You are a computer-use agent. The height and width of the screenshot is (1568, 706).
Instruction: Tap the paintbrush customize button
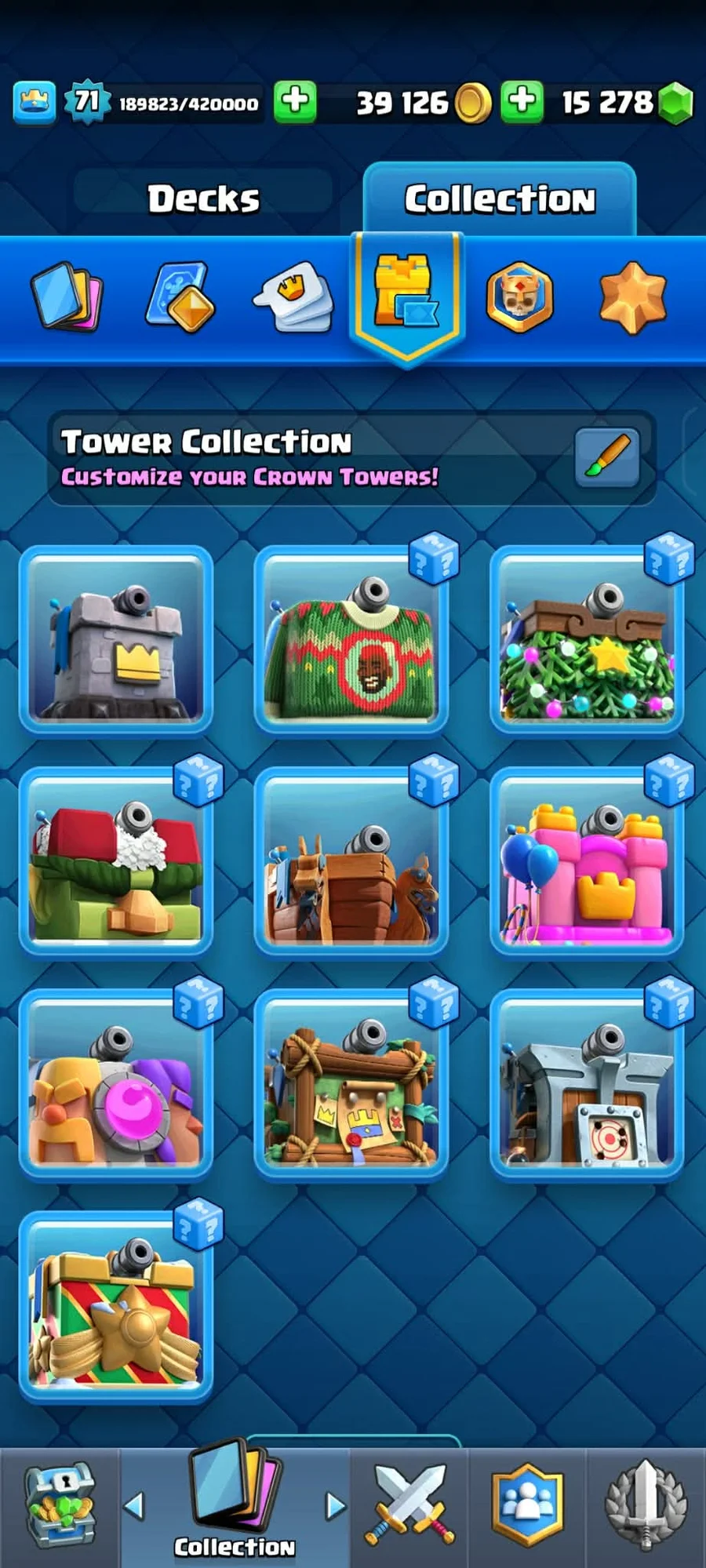606,457
